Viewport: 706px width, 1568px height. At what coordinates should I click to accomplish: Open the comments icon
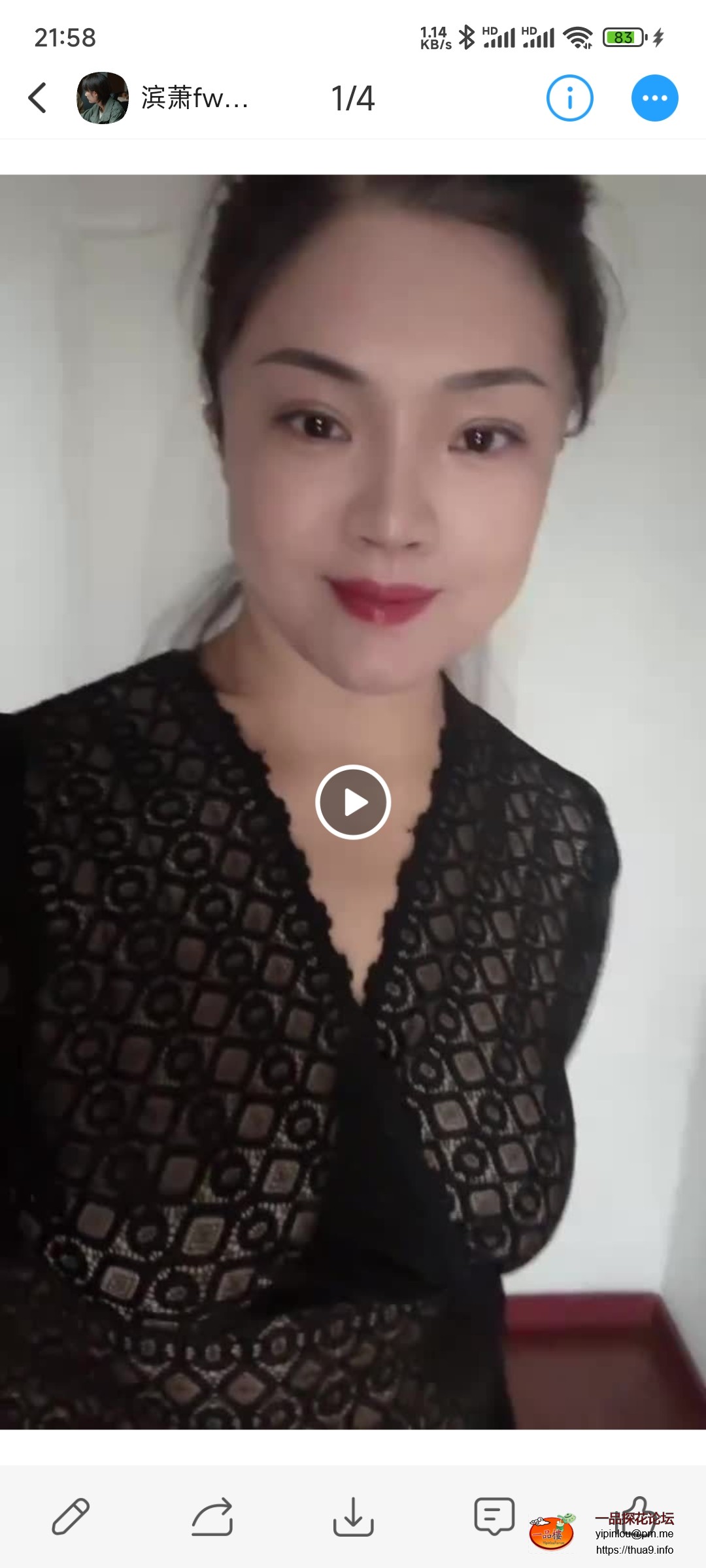(494, 1516)
